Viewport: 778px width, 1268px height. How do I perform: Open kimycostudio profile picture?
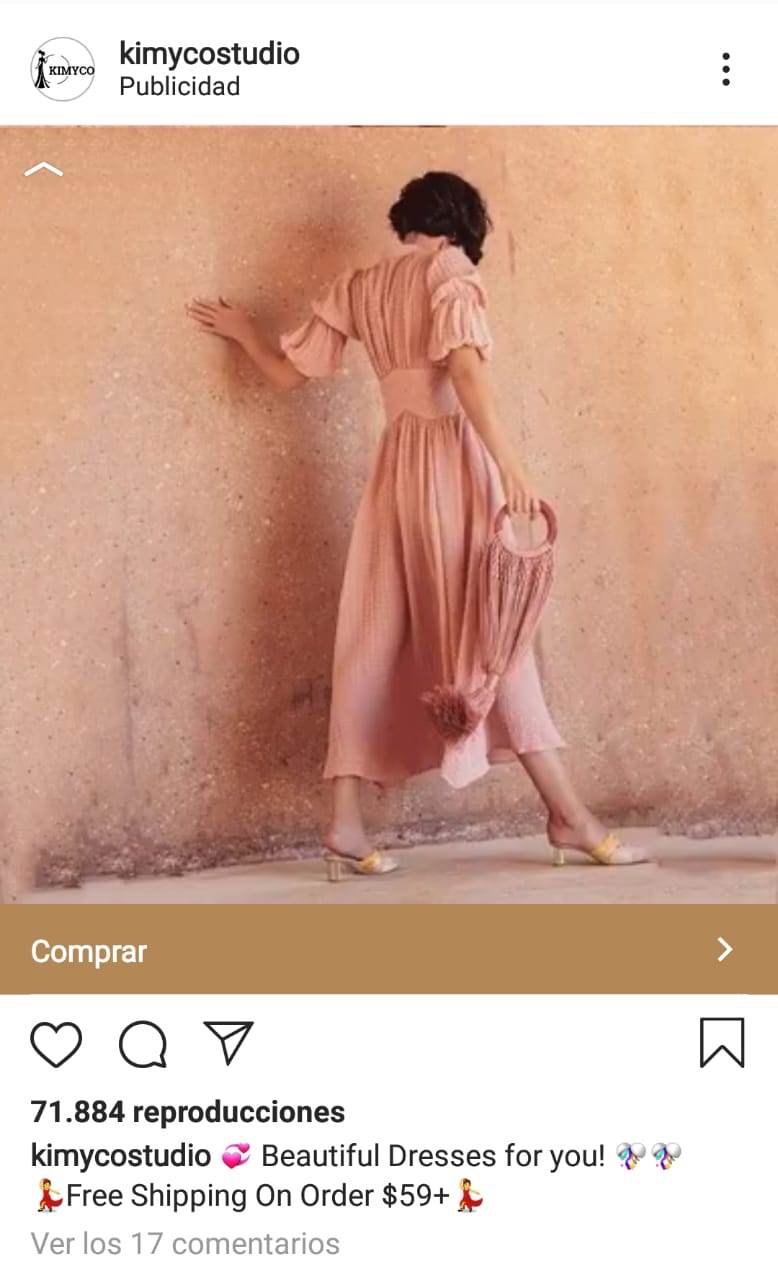pyautogui.click(x=62, y=69)
